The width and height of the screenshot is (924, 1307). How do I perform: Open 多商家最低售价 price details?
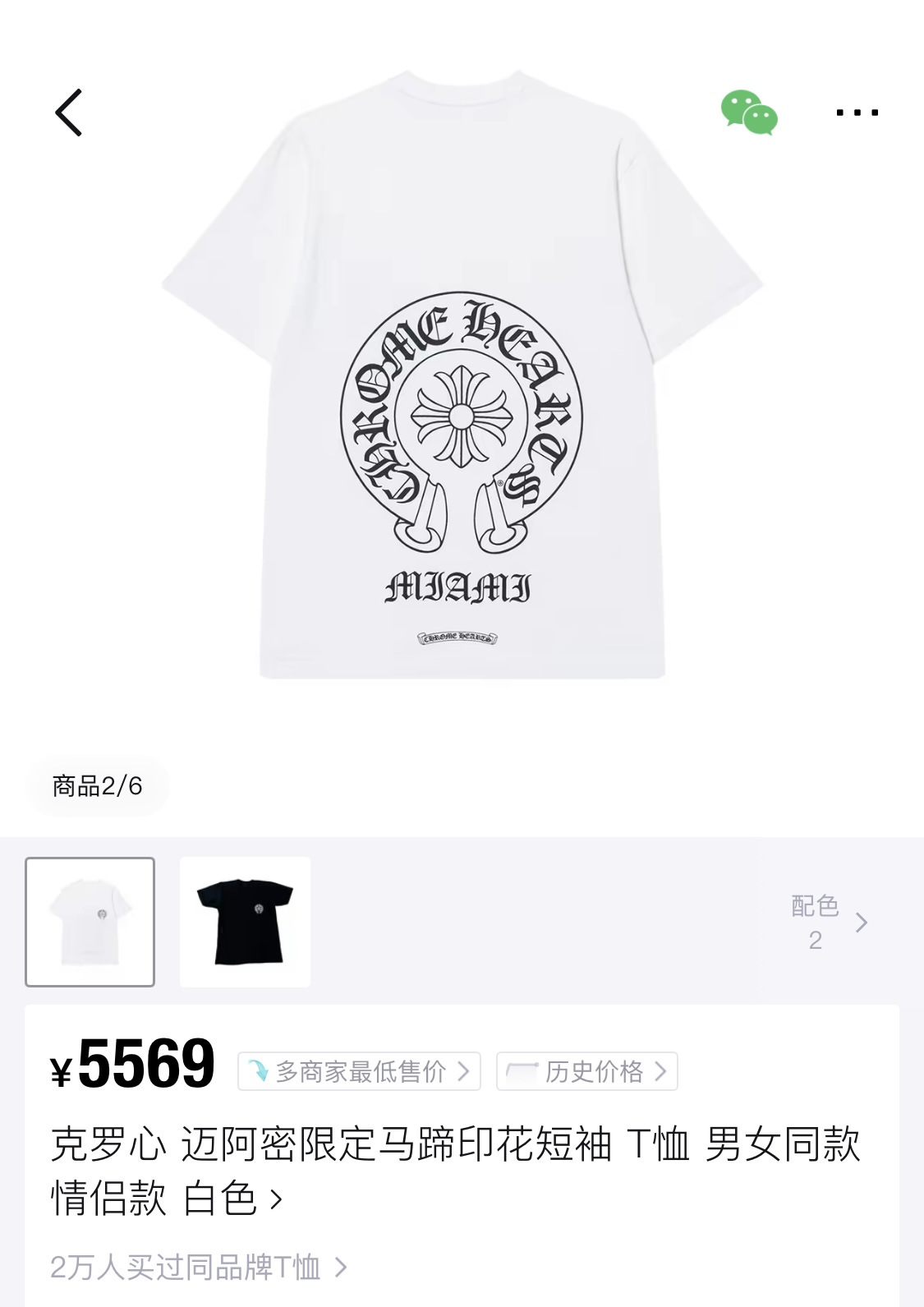click(360, 1071)
